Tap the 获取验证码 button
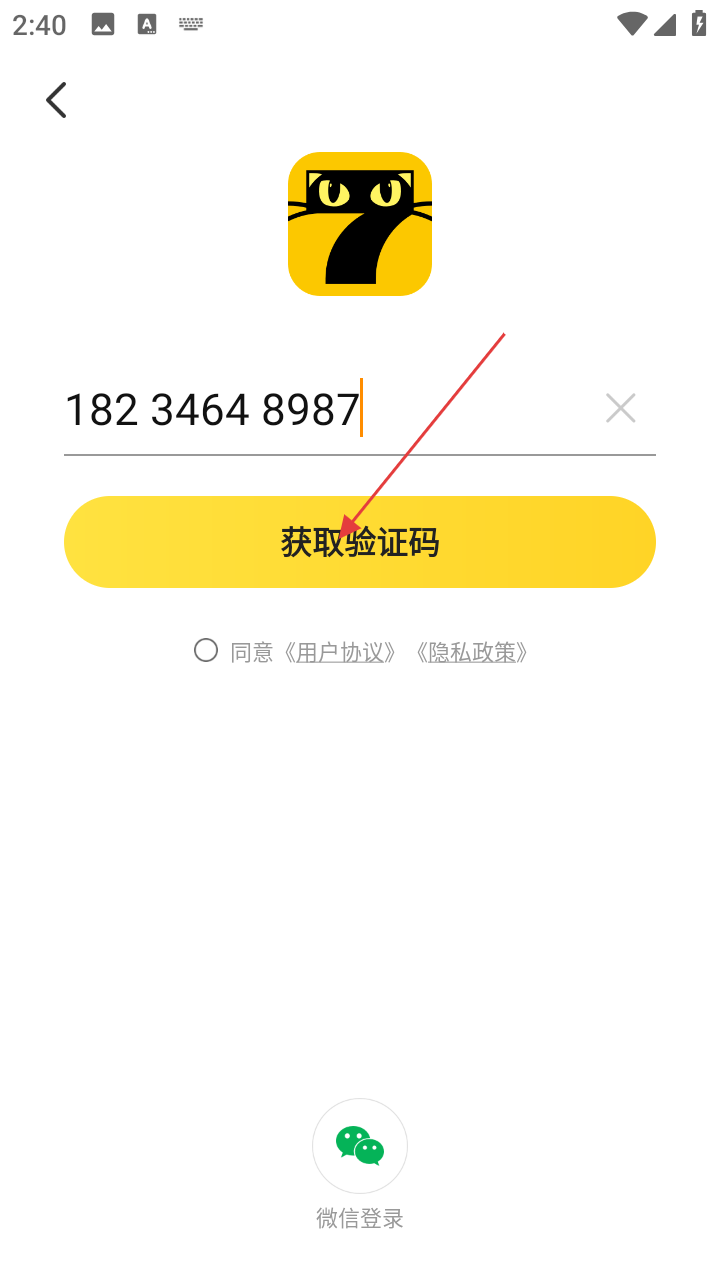The width and height of the screenshot is (720, 1280). point(360,542)
